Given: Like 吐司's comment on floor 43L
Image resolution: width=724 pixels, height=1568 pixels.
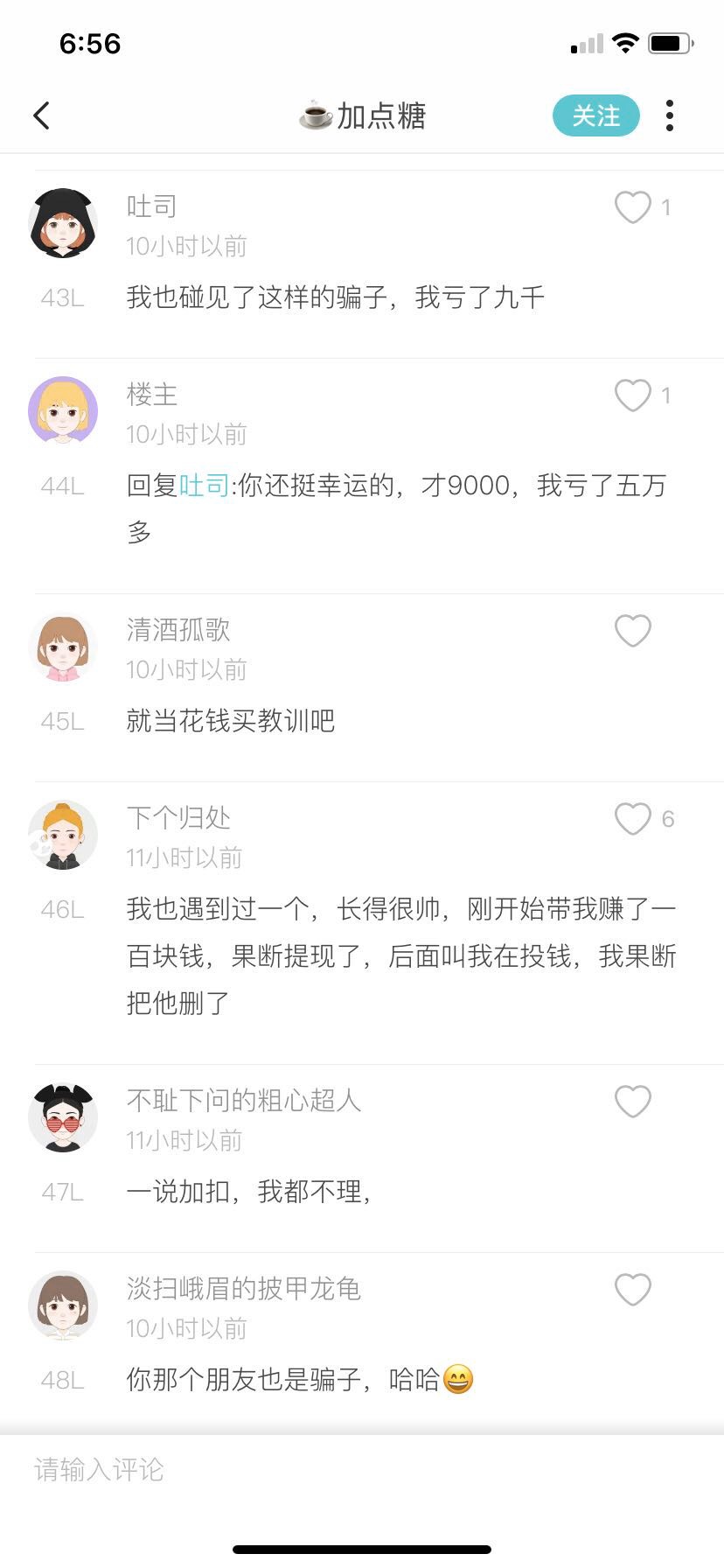Looking at the screenshot, I should pos(632,207).
